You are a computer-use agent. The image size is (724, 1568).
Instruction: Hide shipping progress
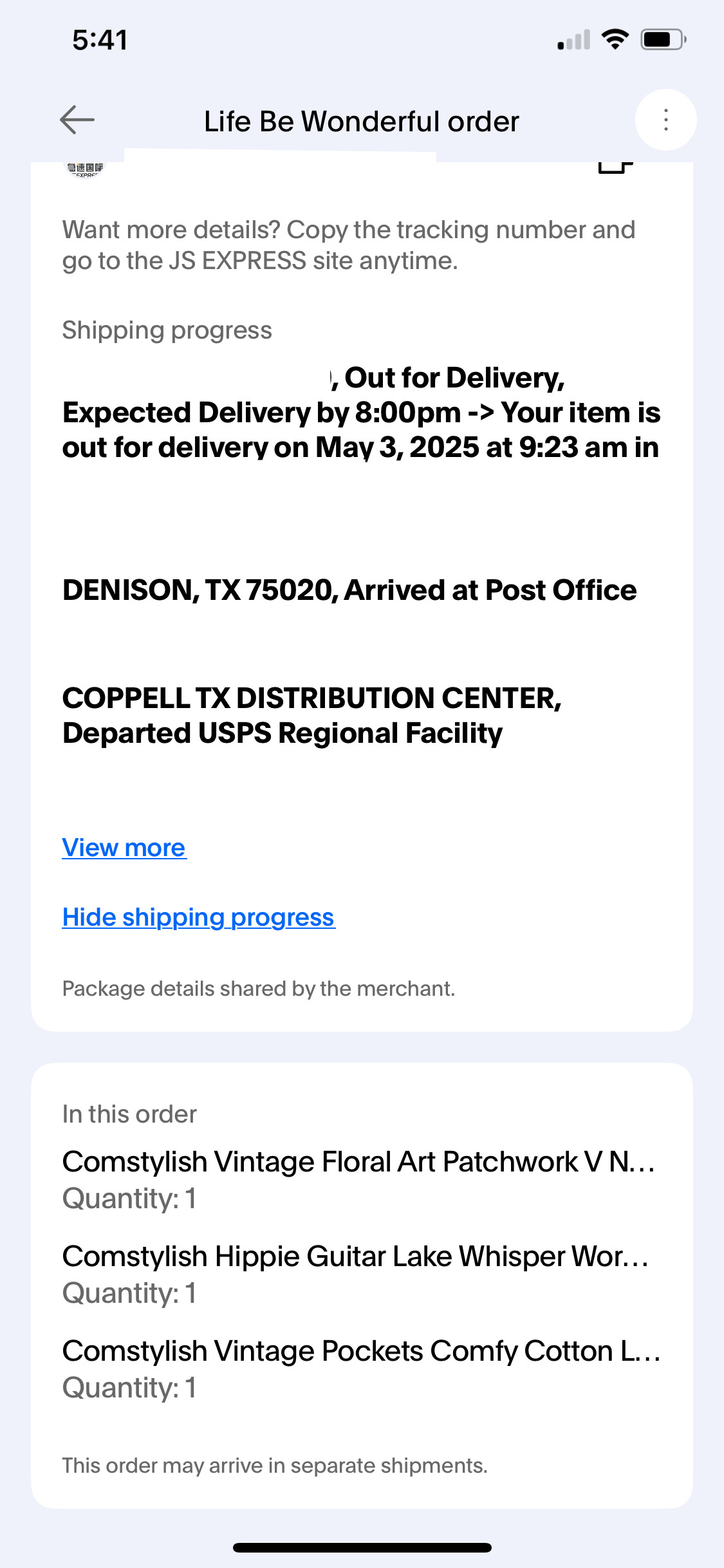(198, 918)
